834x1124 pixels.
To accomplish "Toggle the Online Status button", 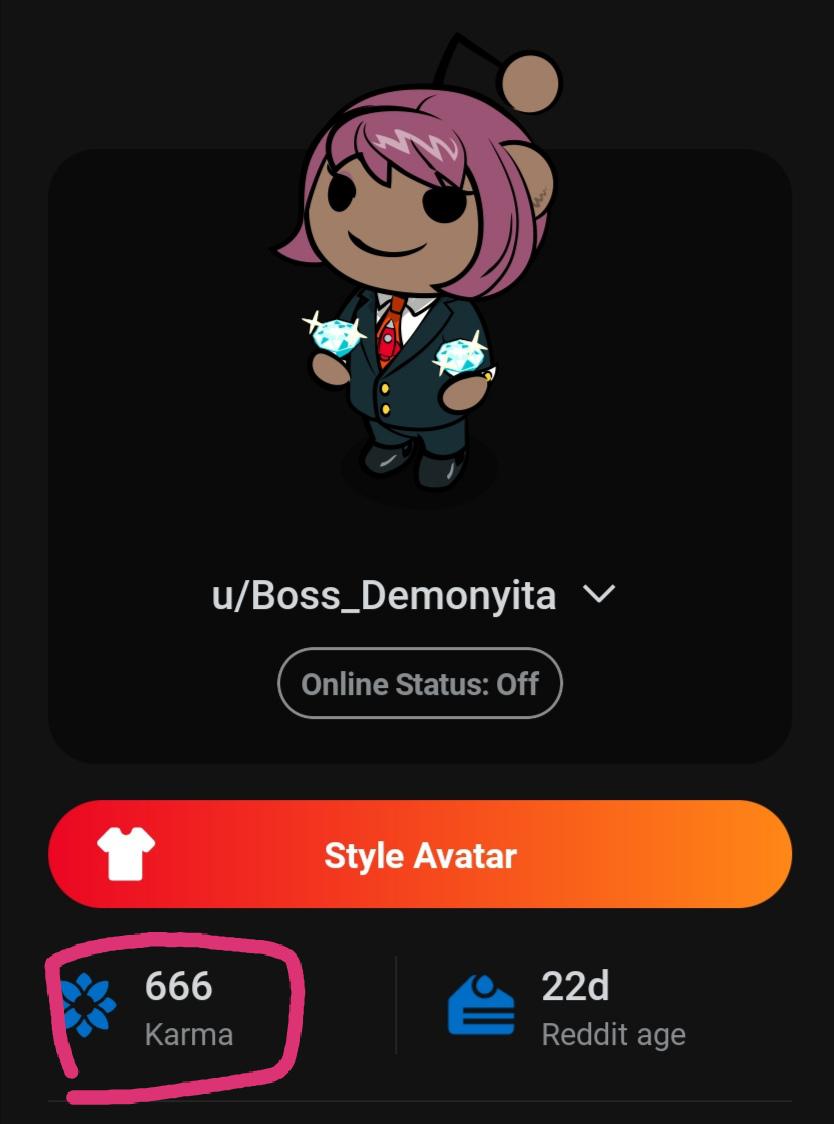I will tap(419, 684).
